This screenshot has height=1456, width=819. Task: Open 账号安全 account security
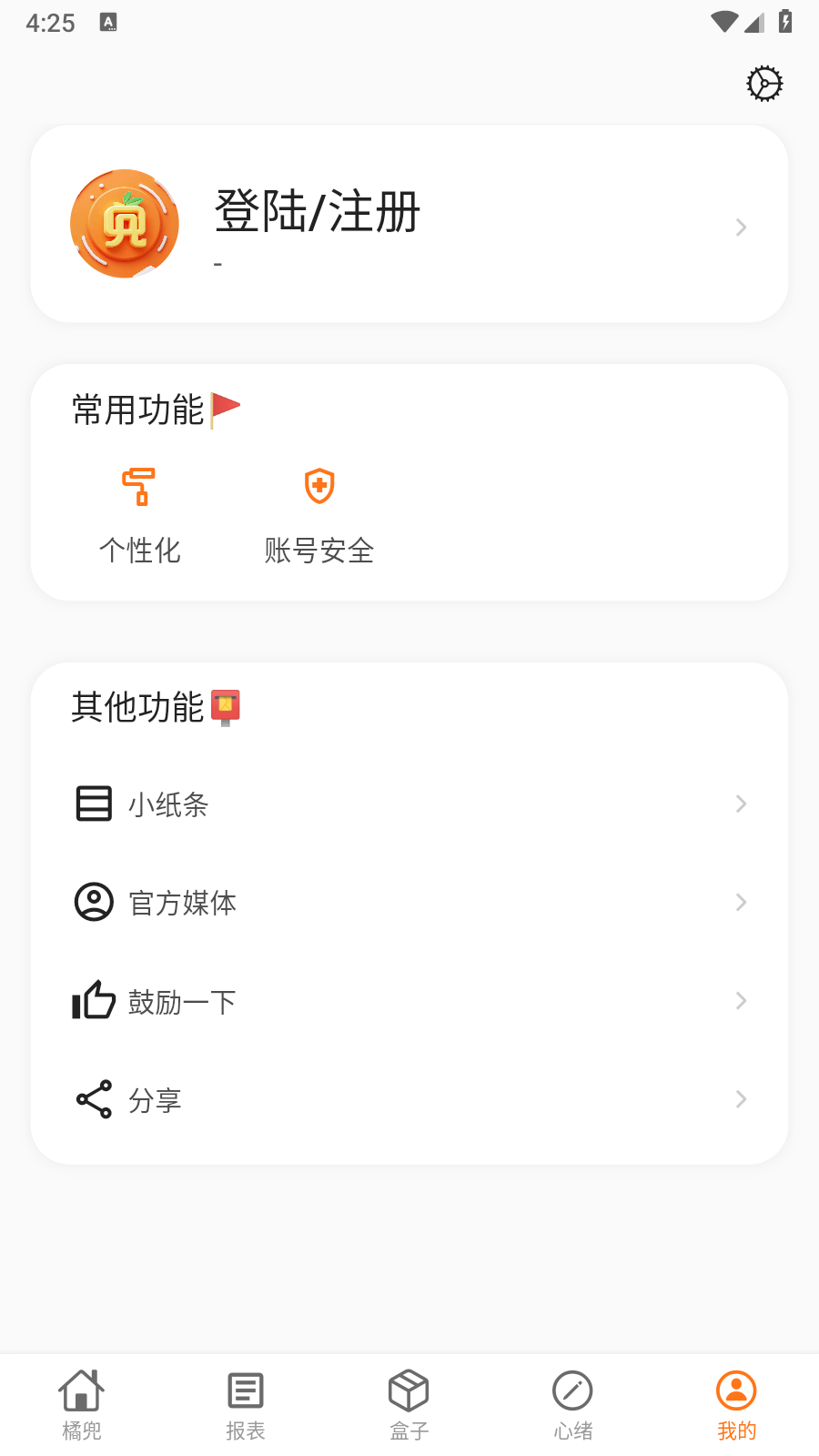click(319, 516)
